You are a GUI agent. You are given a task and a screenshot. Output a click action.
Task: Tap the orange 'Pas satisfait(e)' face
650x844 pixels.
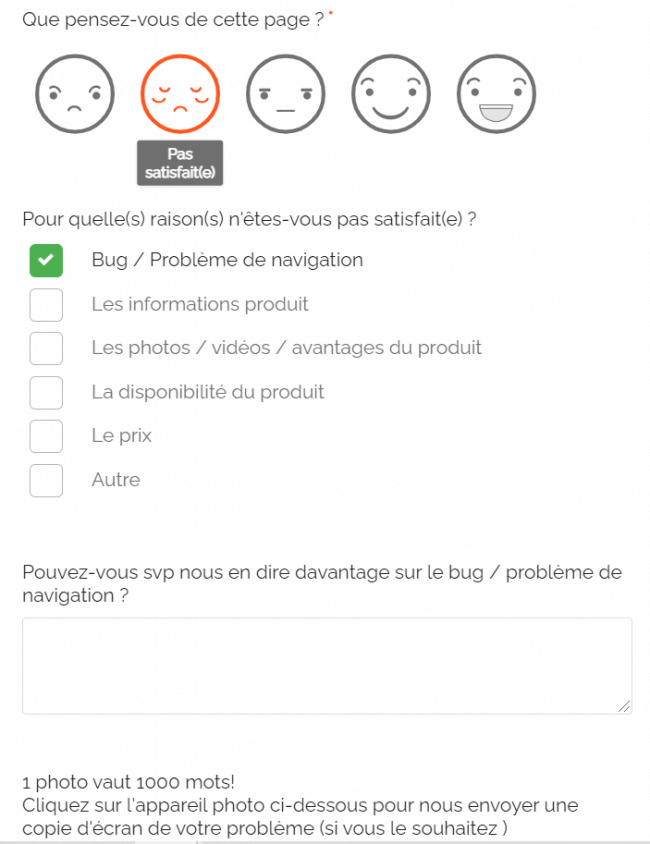click(180, 93)
